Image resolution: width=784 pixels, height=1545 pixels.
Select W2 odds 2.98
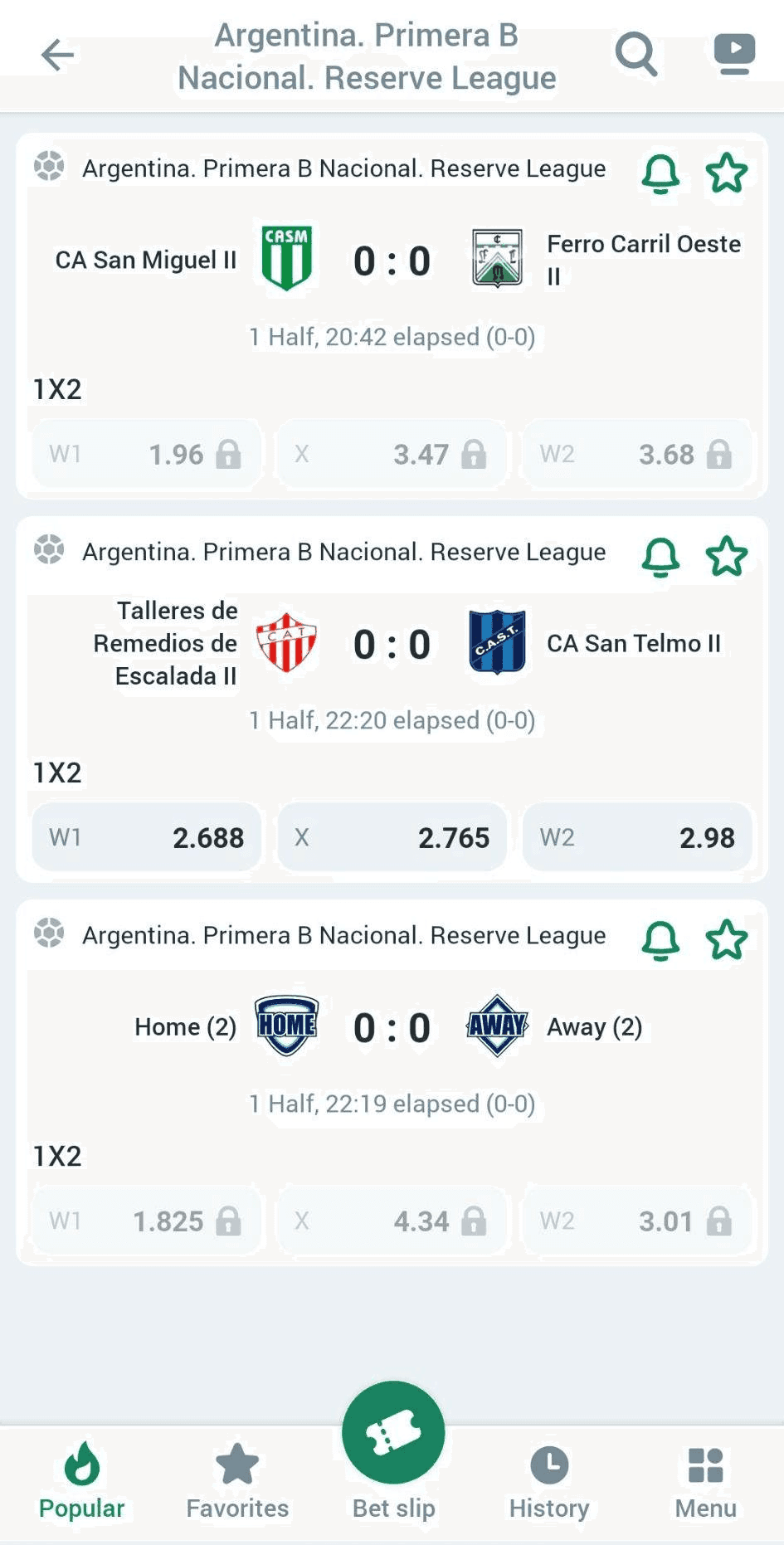tap(636, 837)
